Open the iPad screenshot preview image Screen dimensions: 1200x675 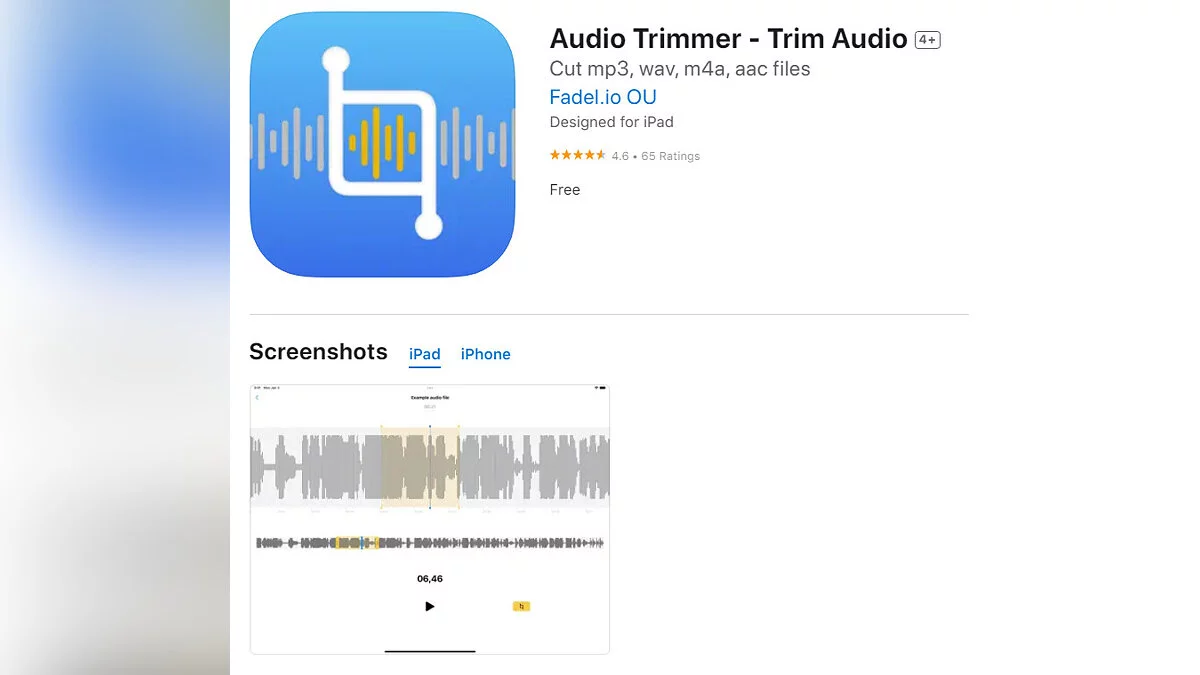pyautogui.click(x=429, y=518)
